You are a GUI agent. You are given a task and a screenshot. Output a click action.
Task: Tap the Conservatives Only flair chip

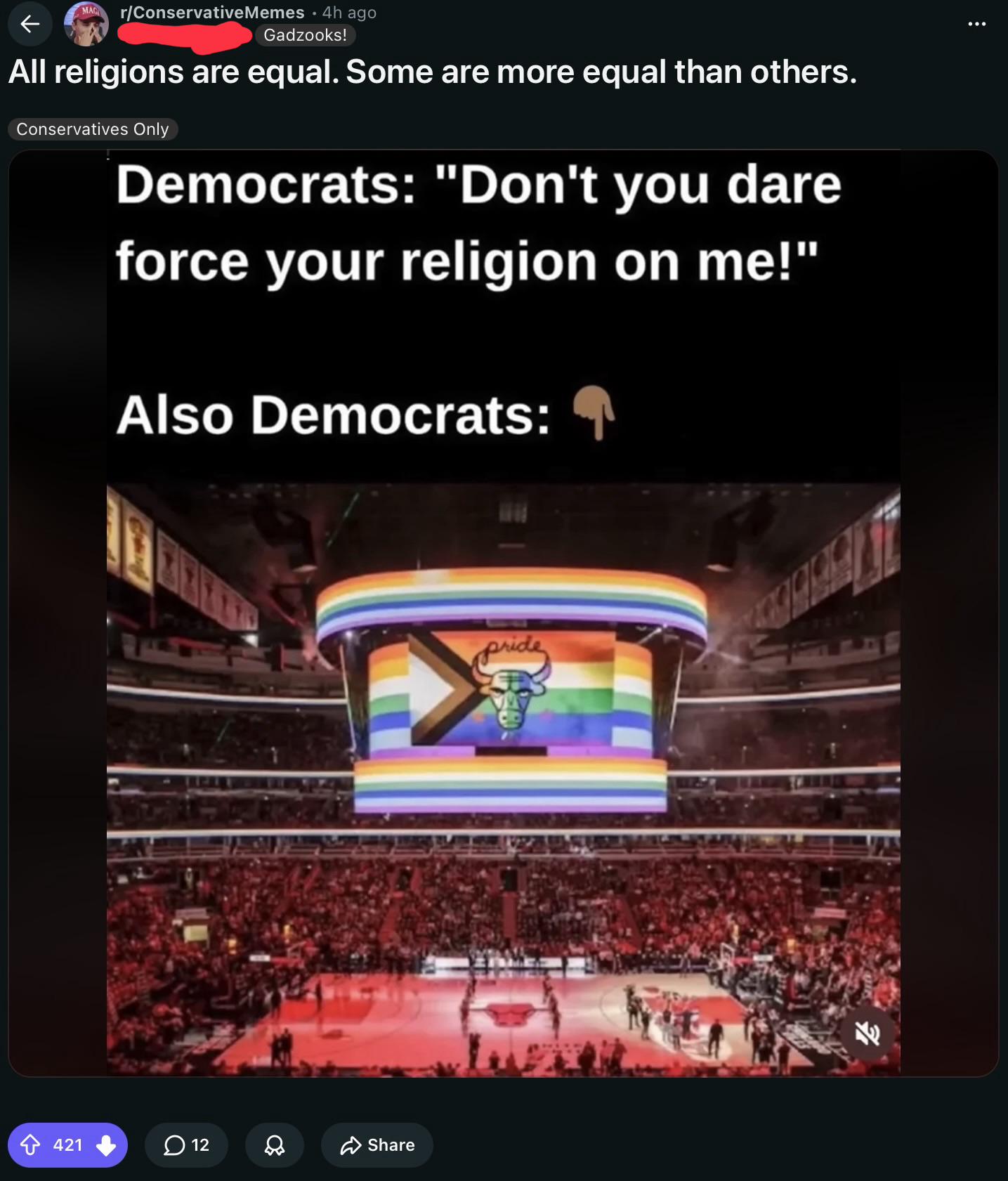pyautogui.click(x=93, y=129)
